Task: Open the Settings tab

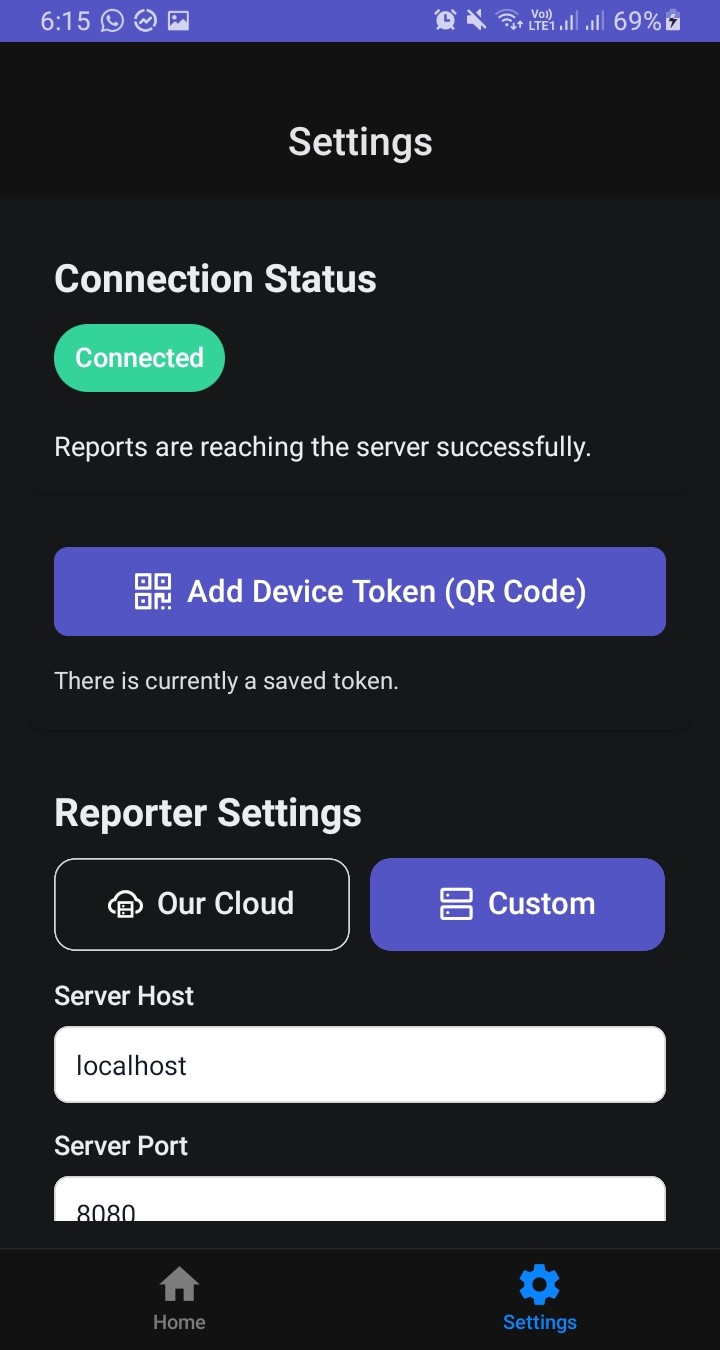Action: 540,1298
